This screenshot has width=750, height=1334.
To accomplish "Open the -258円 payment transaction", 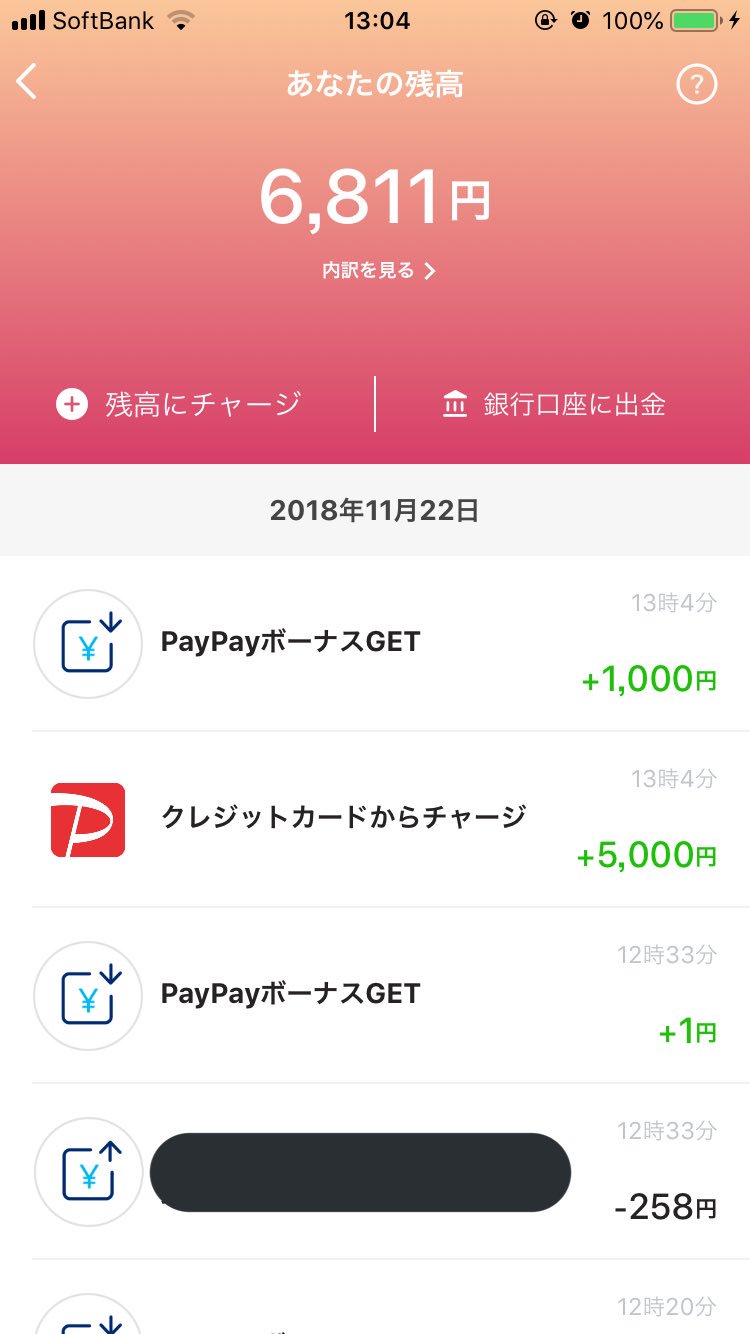I will coord(375,1171).
